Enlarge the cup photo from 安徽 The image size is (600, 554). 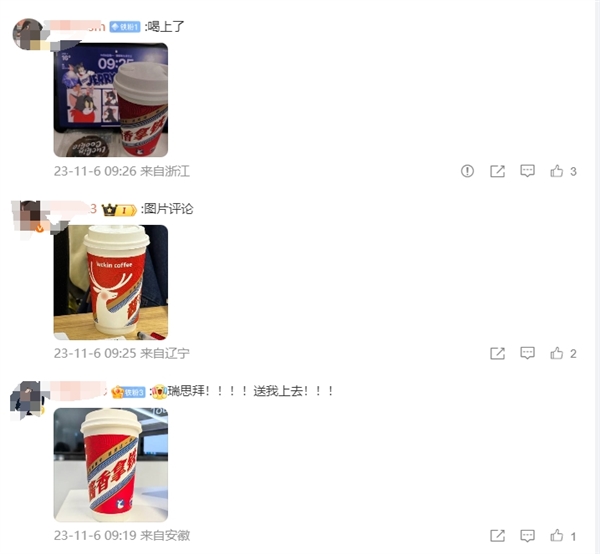[x=110, y=464]
